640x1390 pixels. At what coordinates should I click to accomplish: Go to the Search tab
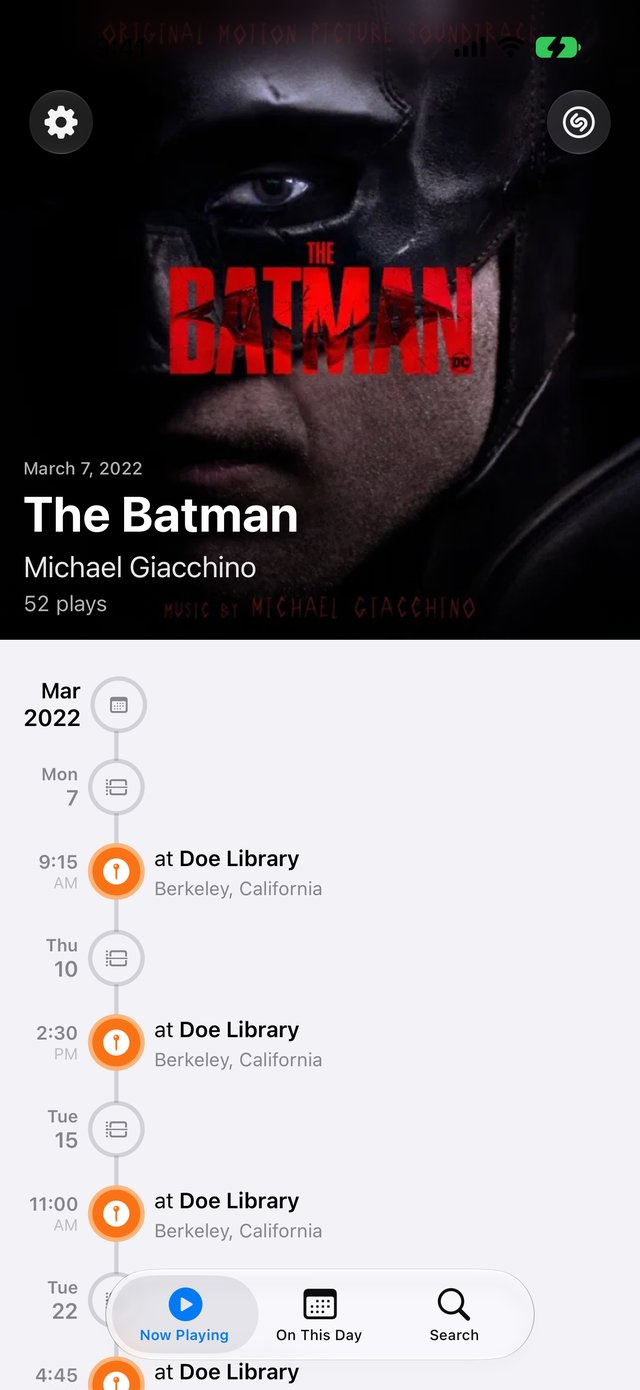454,1314
